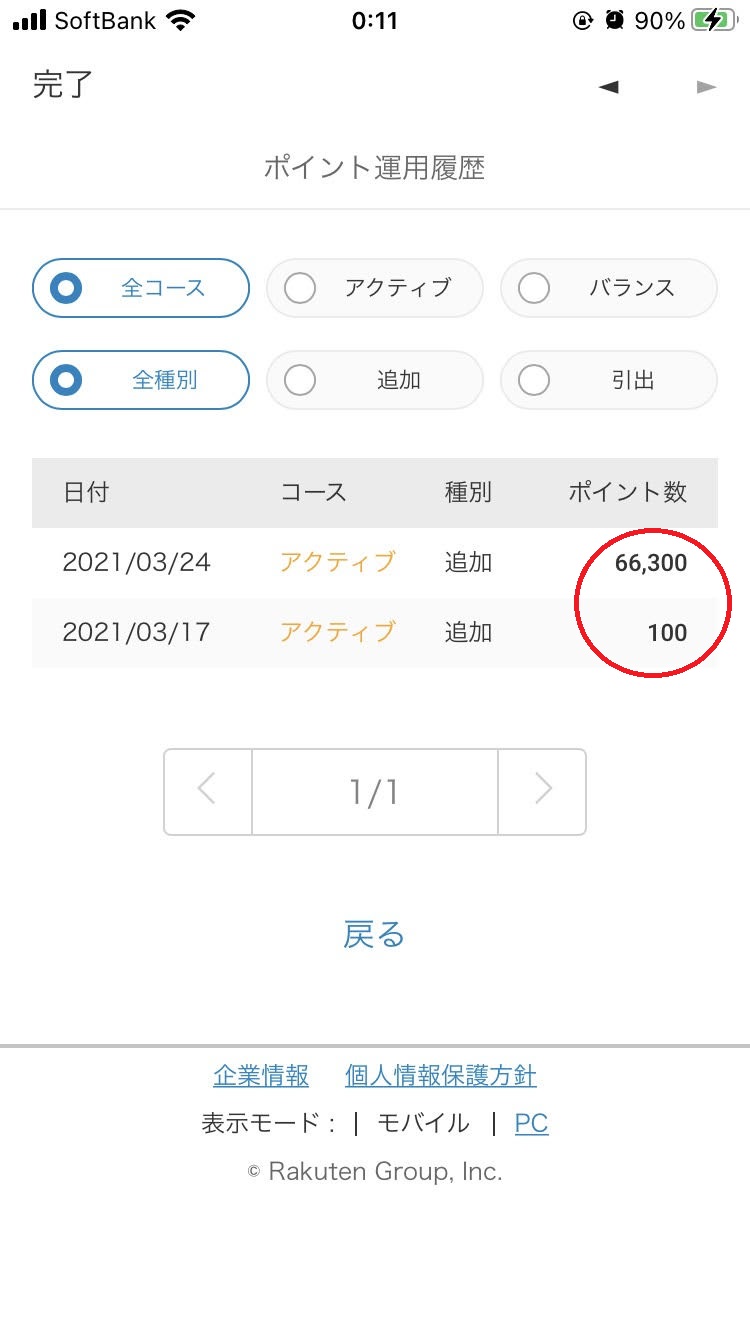Viewport: 750px width, 1334px height.
Task: Select the 全コース filter
Action: tap(141, 288)
